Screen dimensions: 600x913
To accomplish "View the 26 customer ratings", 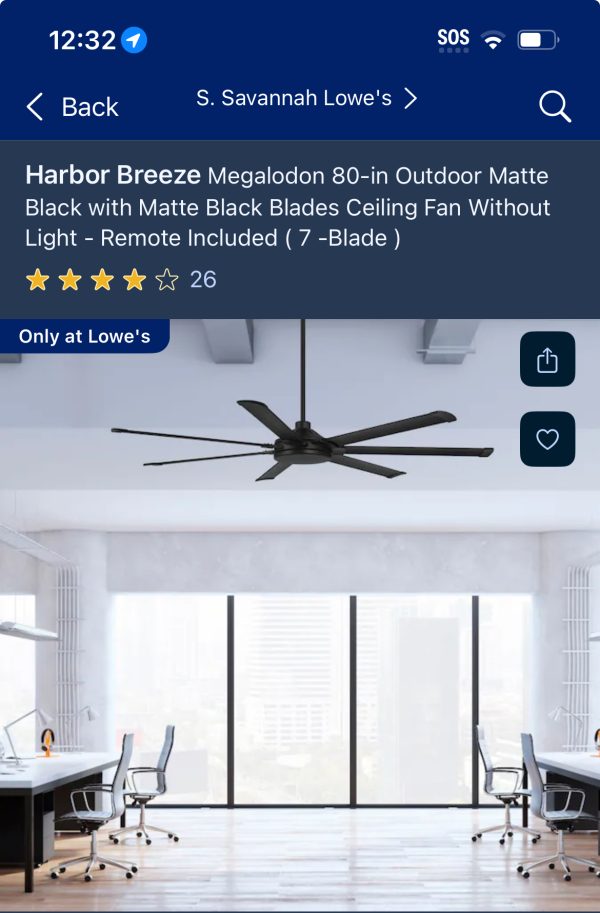I will 121,280.
